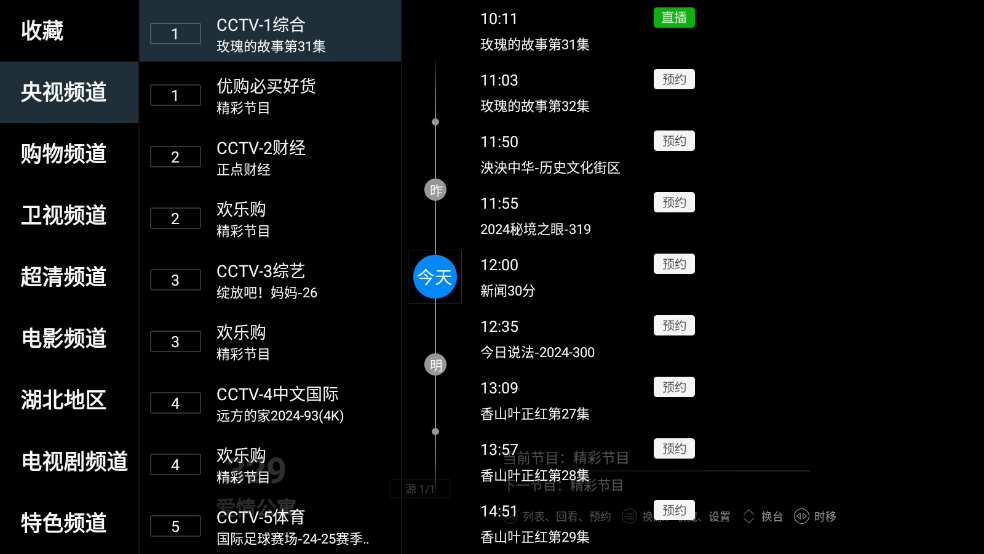984x554 pixels.
Task: Tap 预约 for 11:03 玫瑰的故事第32集
Action: click(x=674, y=79)
